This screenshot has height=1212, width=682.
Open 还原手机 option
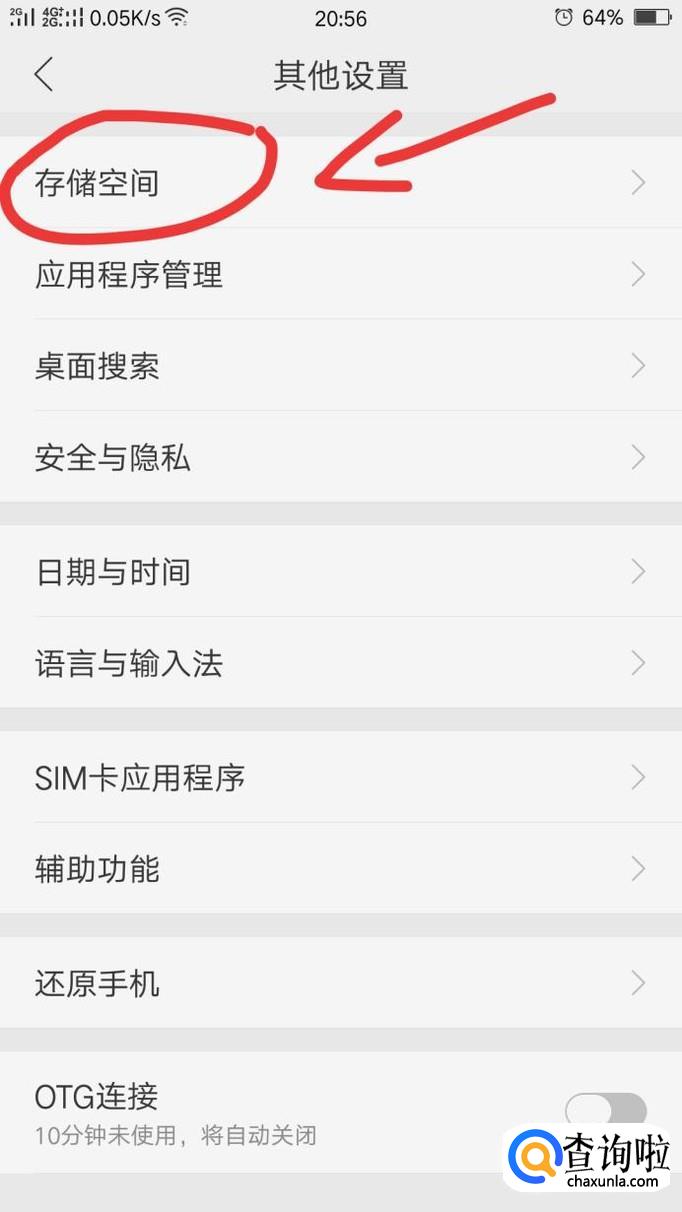(340, 983)
